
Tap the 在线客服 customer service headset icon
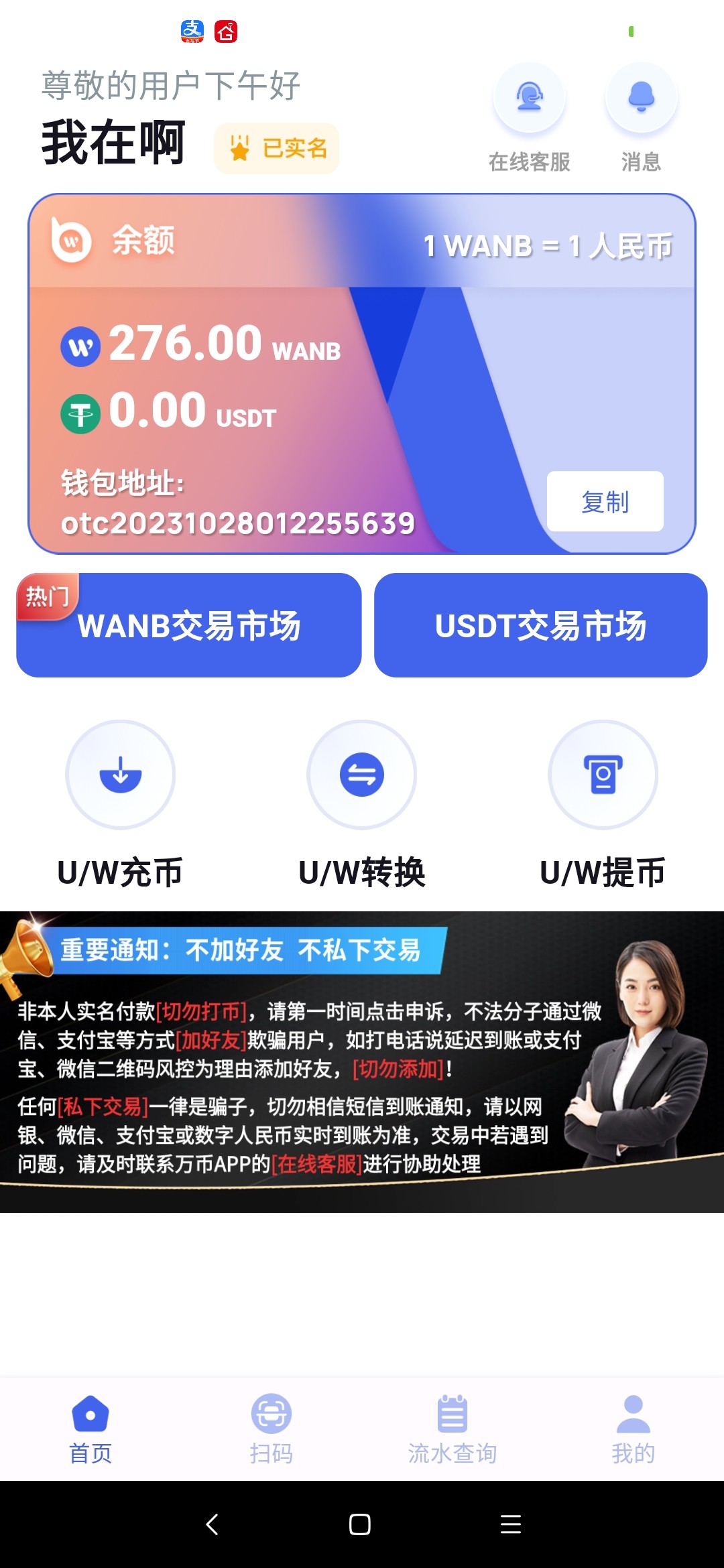[x=529, y=97]
